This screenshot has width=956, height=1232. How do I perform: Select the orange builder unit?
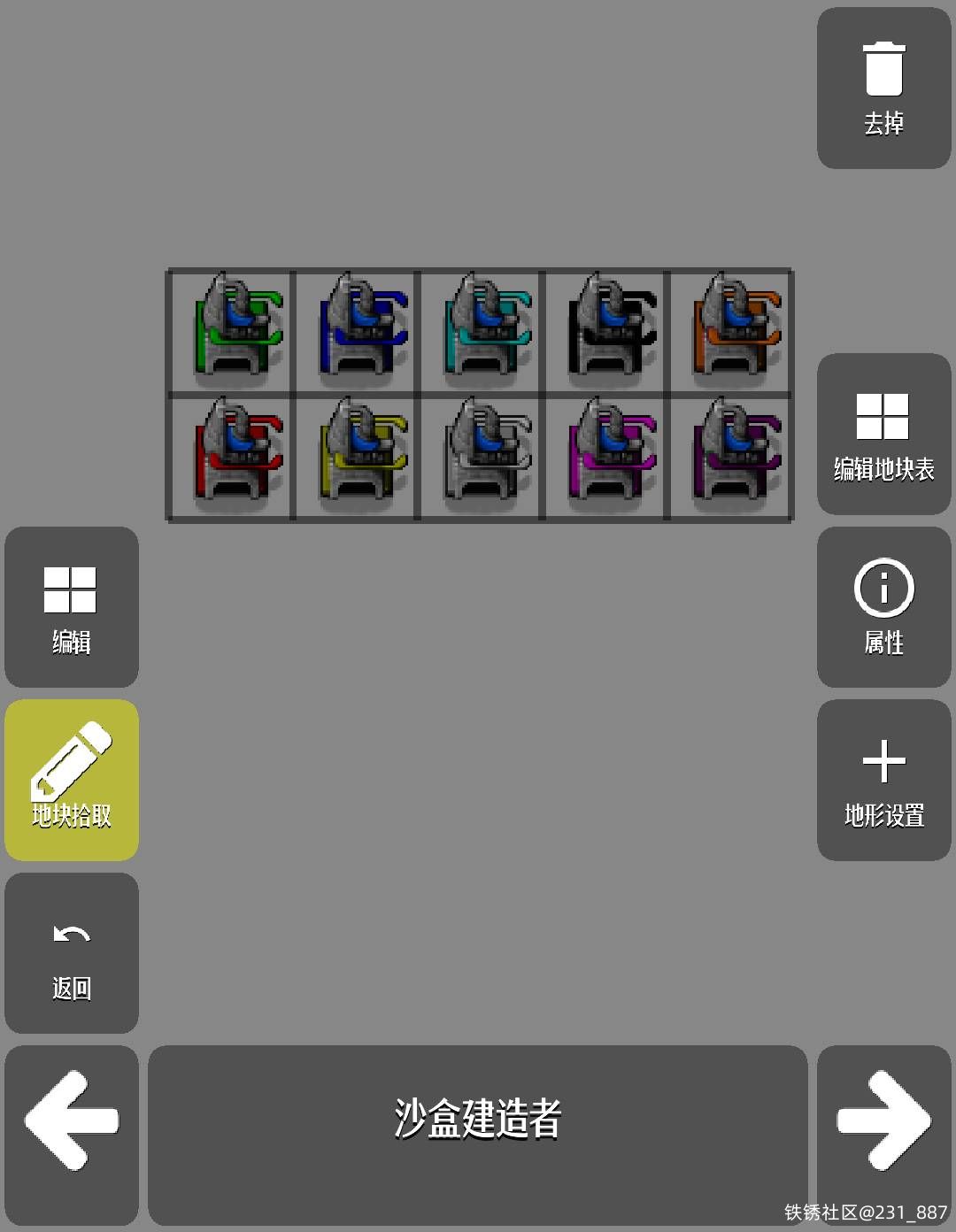coord(732,331)
